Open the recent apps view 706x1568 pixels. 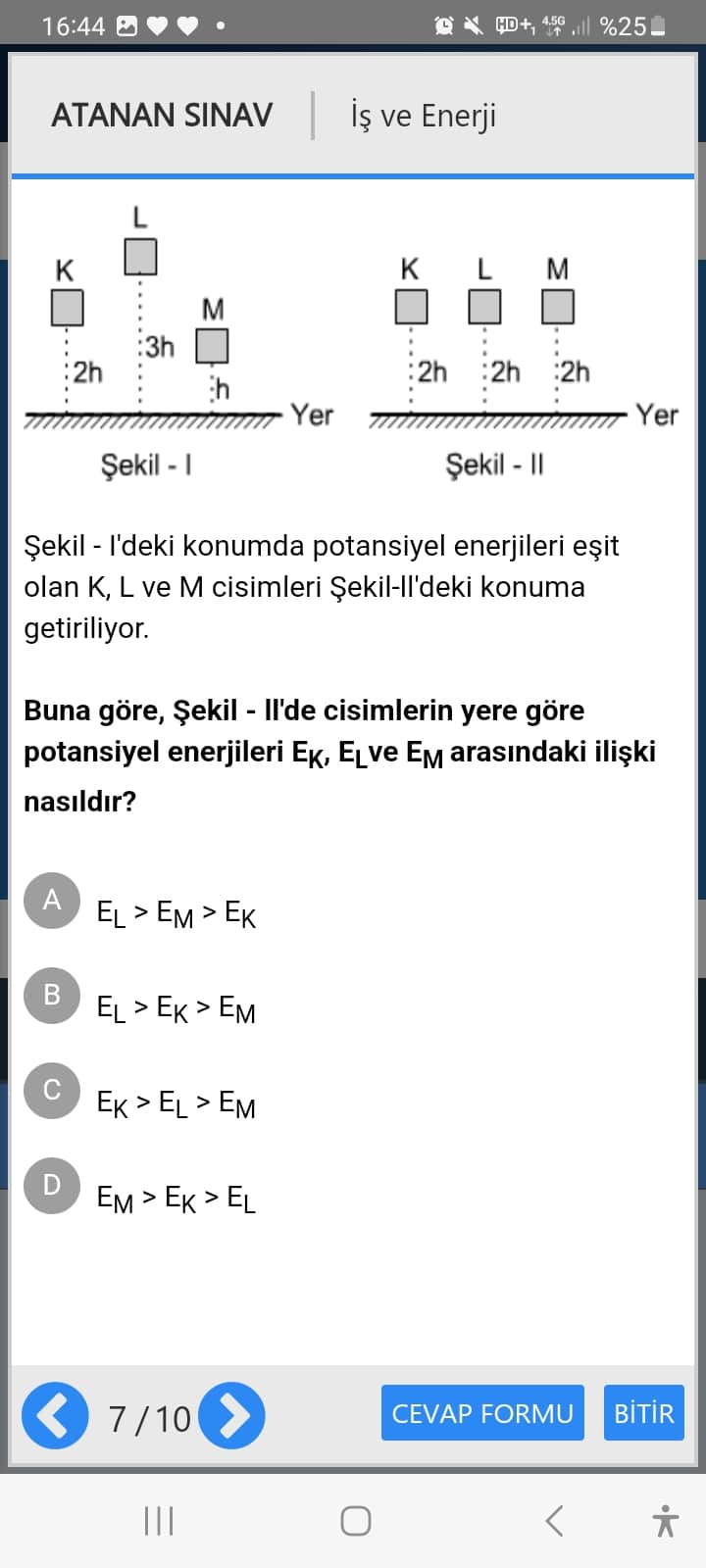click(x=159, y=1521)
